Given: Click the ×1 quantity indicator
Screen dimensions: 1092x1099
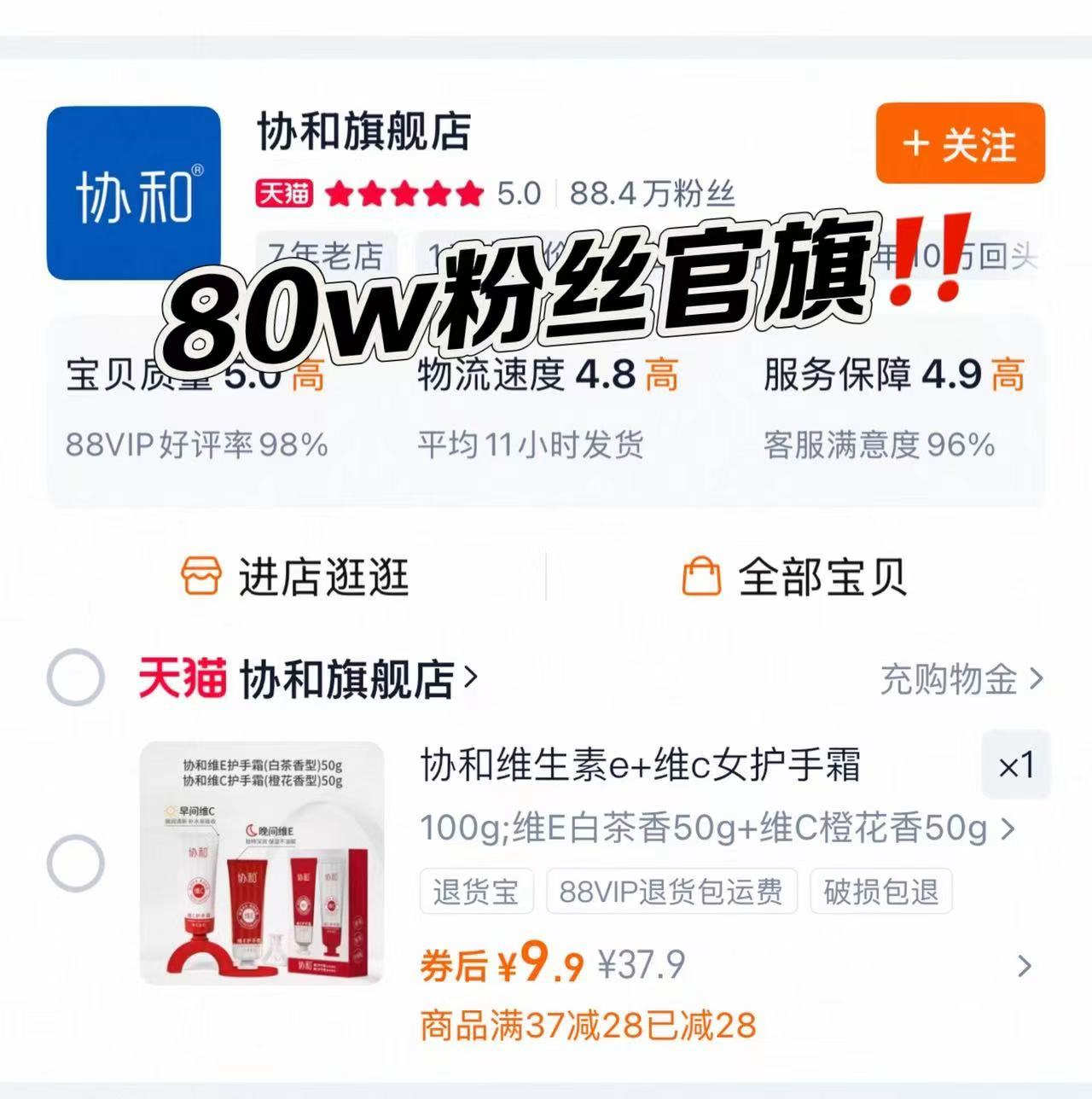Looking at the screenshot, I should coord(1017,765).
